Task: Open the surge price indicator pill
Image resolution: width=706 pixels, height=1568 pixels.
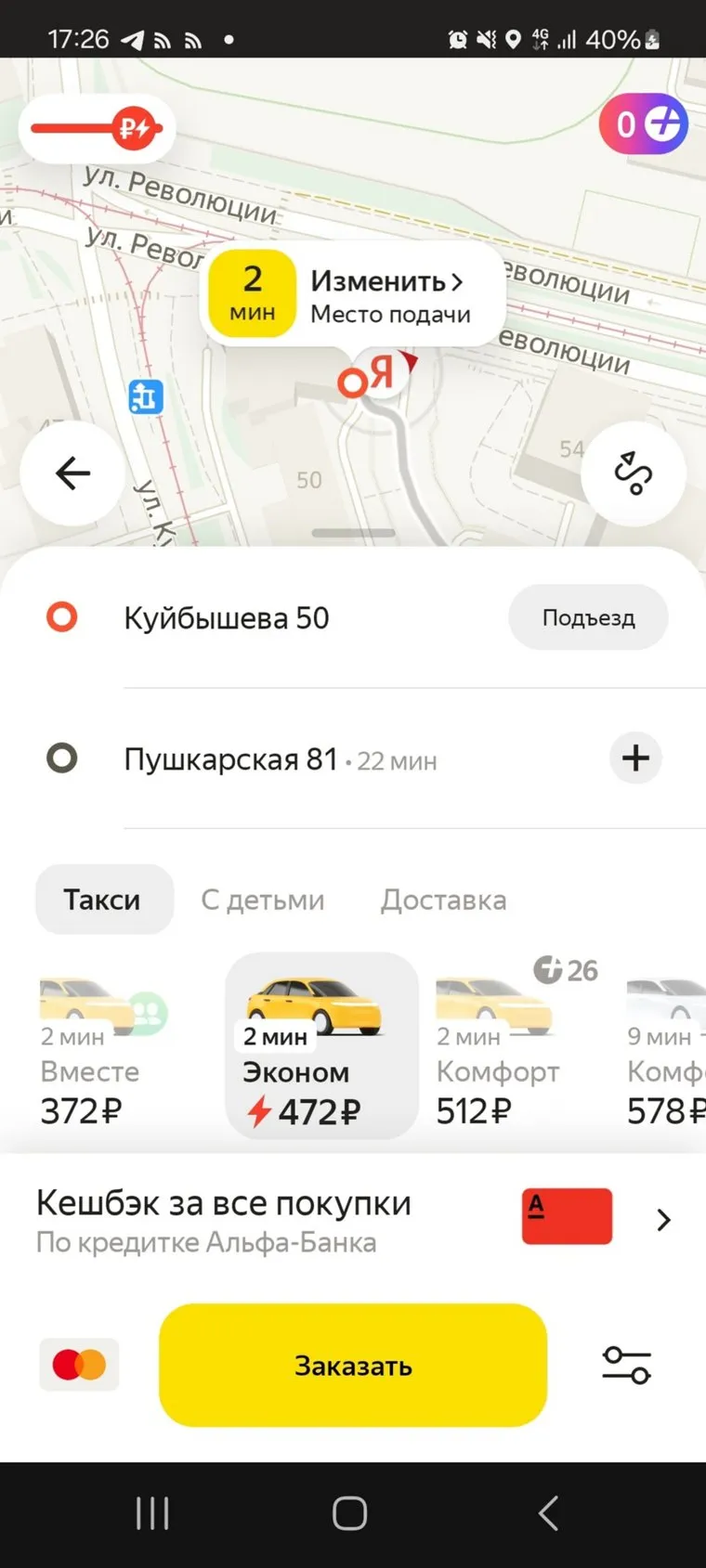Action: (x=97, y=128)
